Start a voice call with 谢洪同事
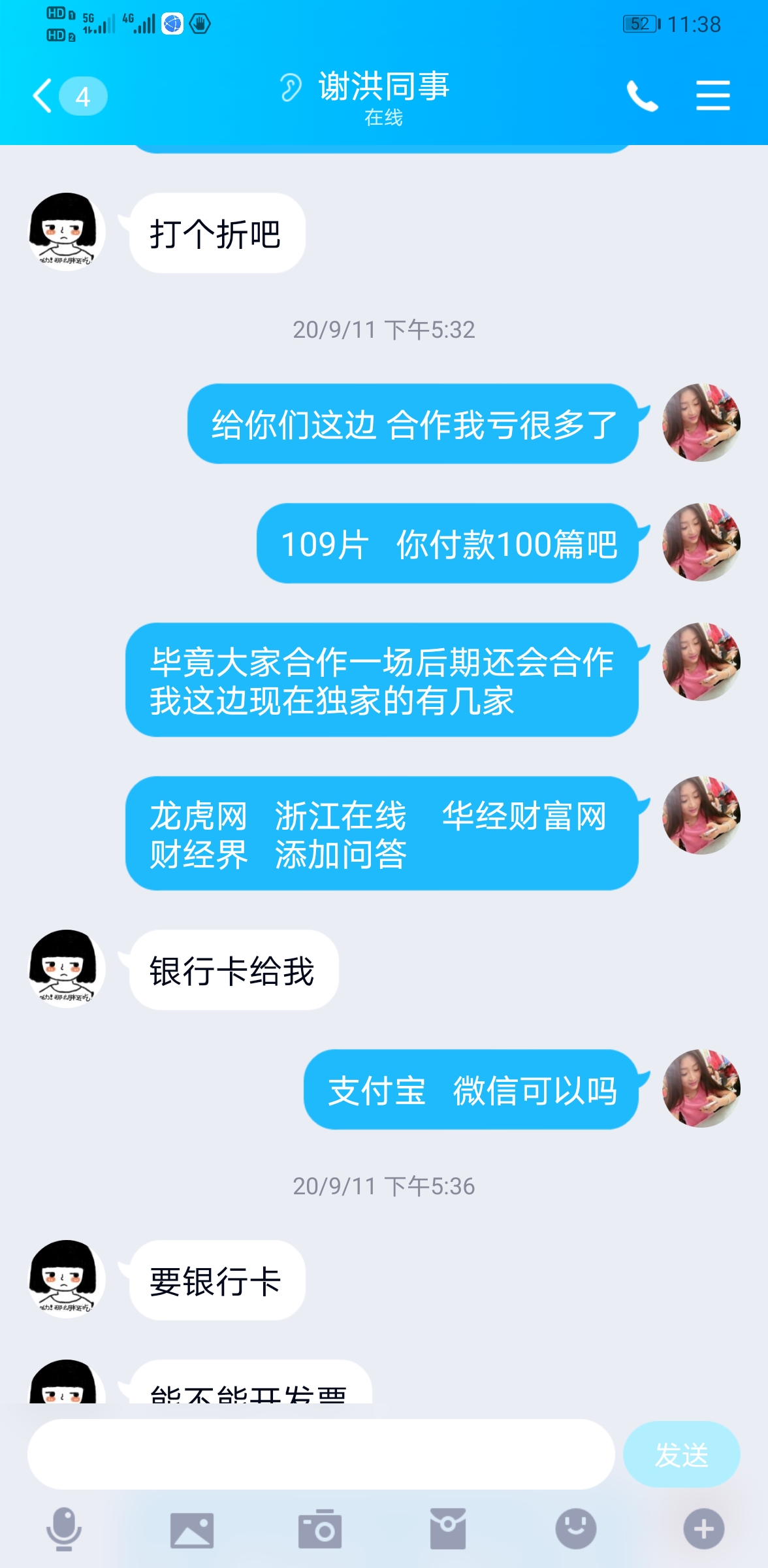Image resolution: width=768 pixels, height=1568 pixels. point(642,96)
